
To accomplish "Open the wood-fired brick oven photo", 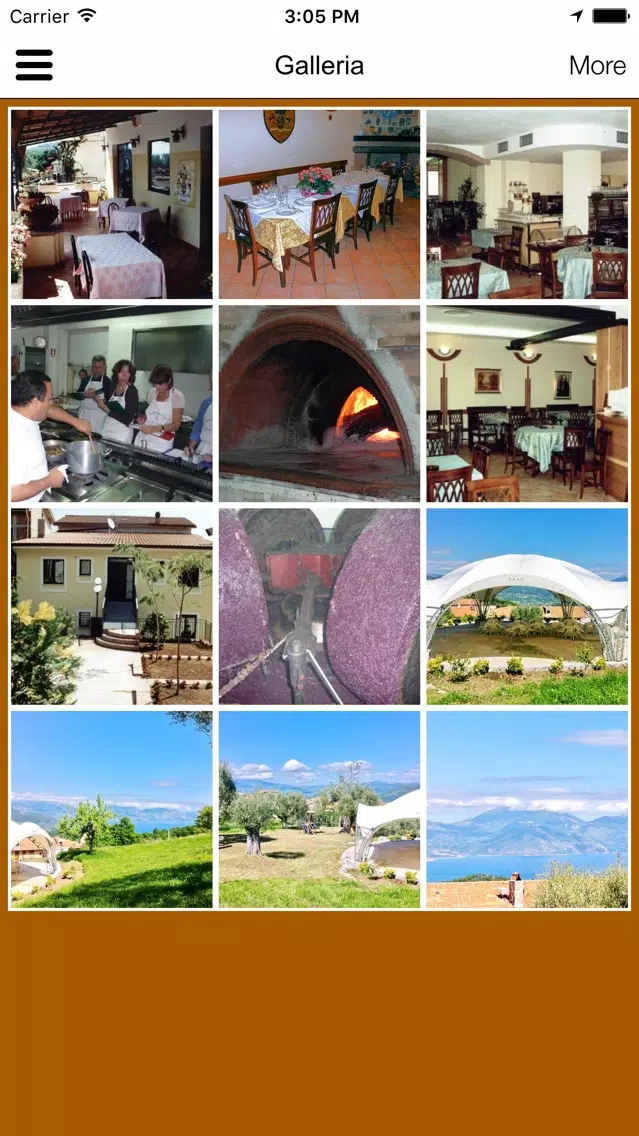I will tap(319, 404).
